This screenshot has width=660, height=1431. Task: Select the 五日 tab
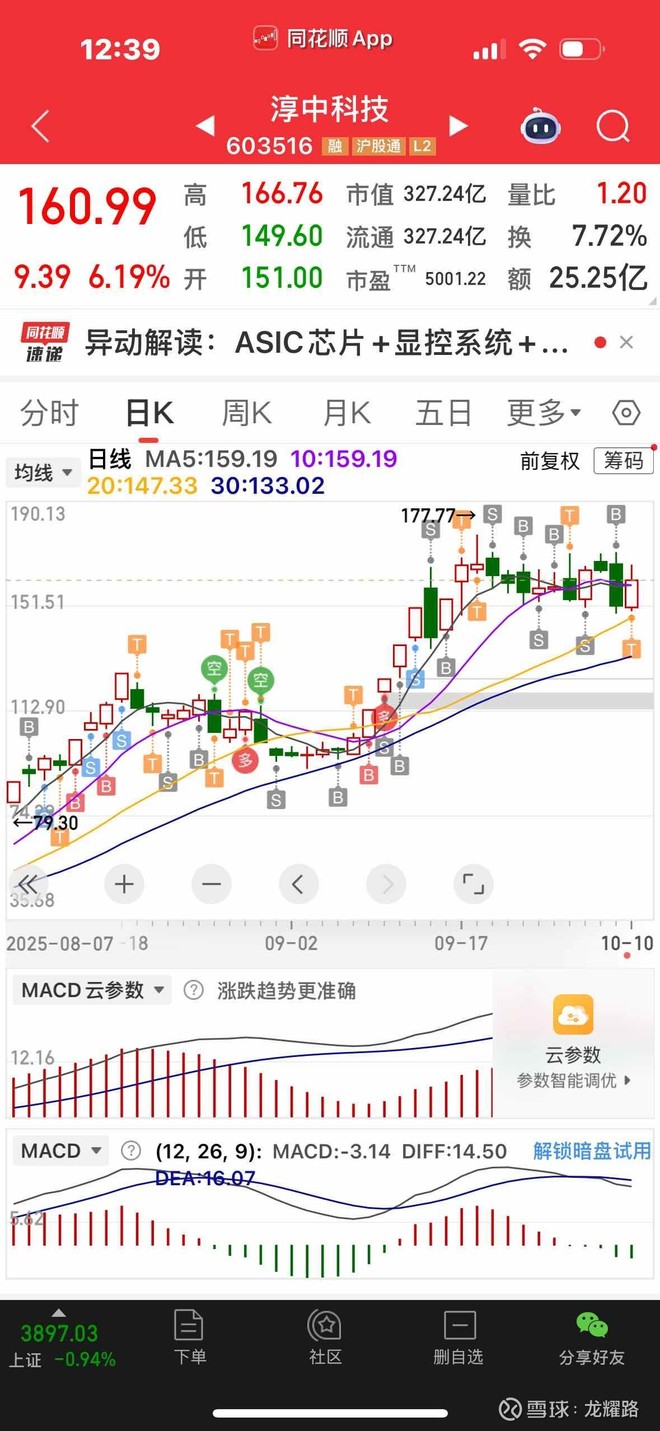[x=443, y=412]
